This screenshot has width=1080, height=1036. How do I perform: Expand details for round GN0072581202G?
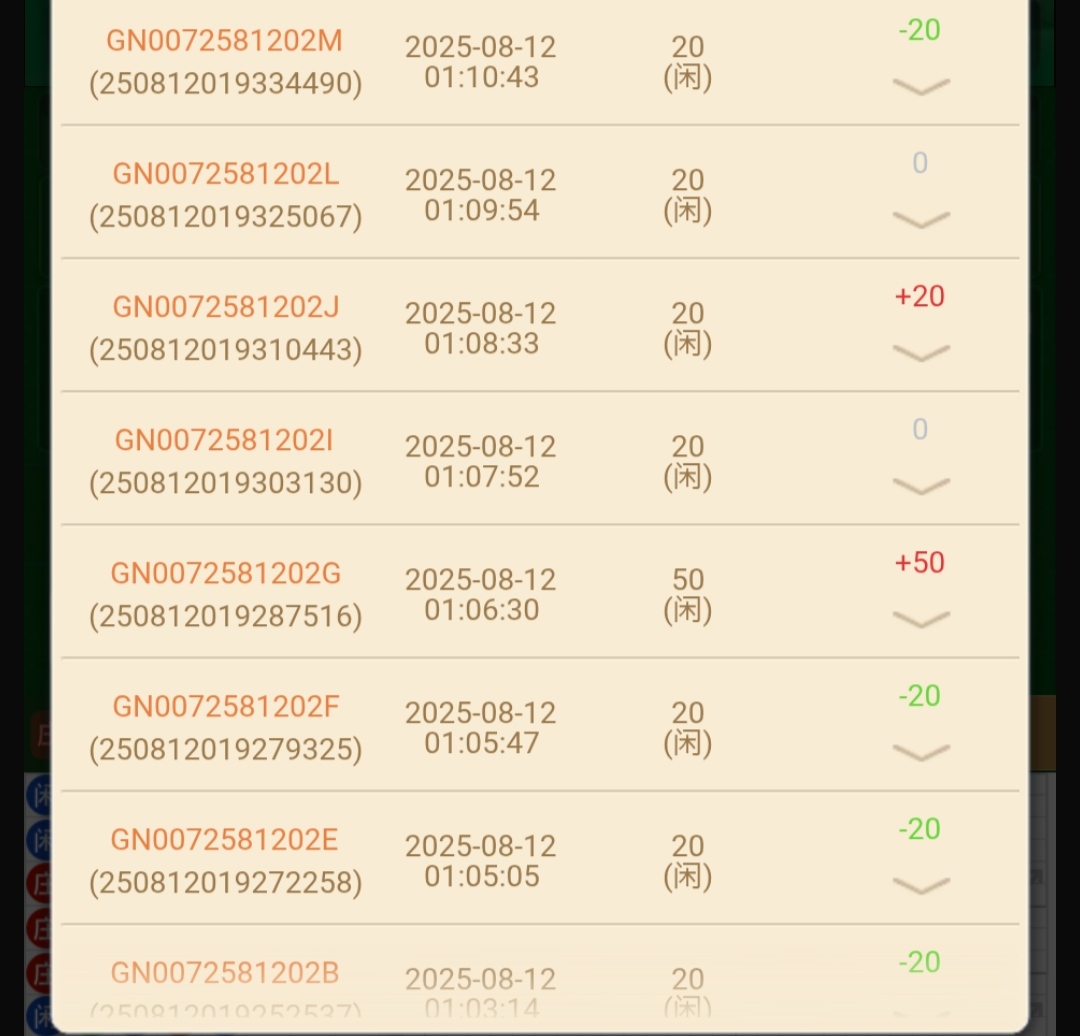click(x=920, y=619)
